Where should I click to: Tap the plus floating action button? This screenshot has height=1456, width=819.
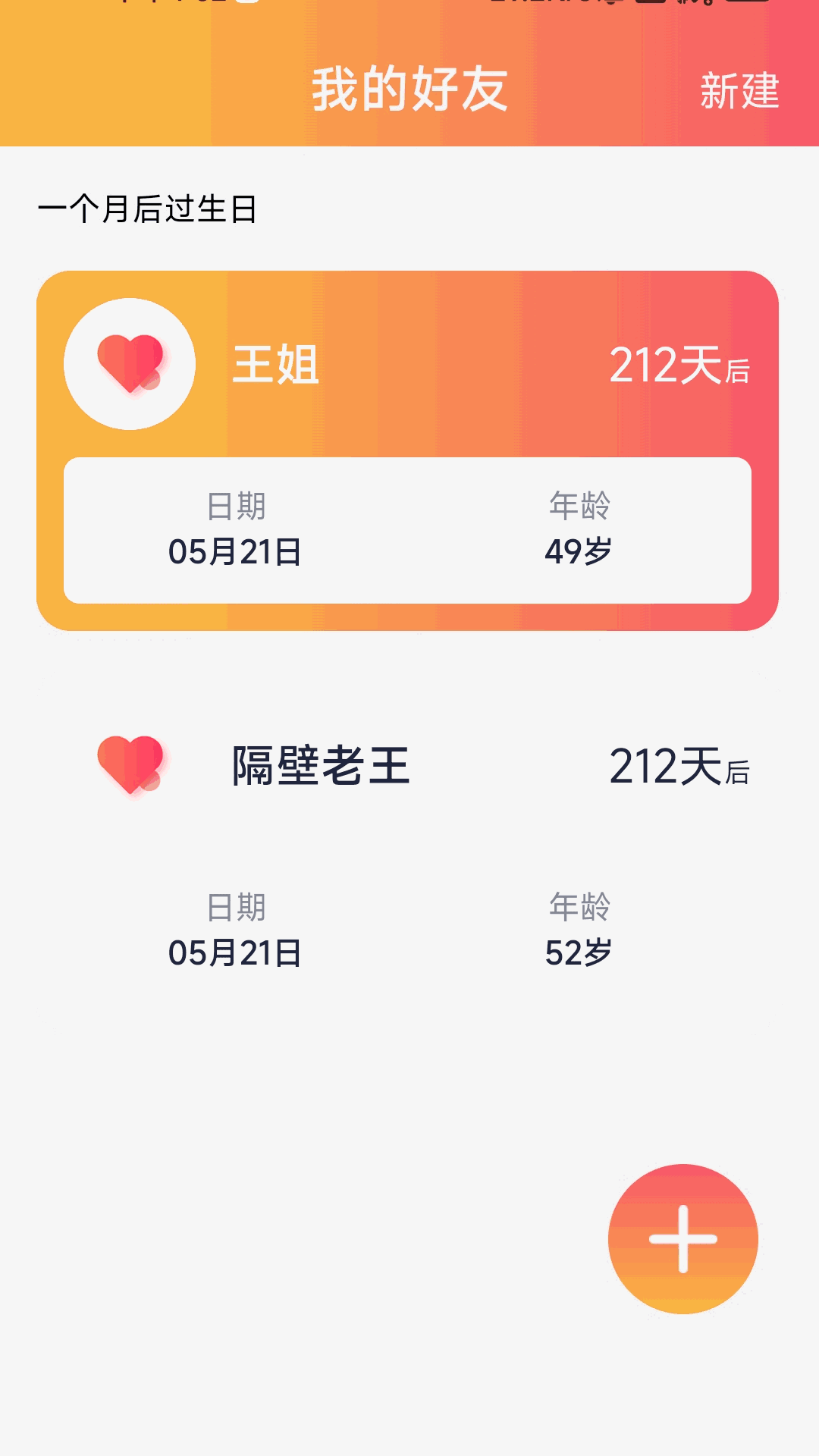tap(682, 1238)
